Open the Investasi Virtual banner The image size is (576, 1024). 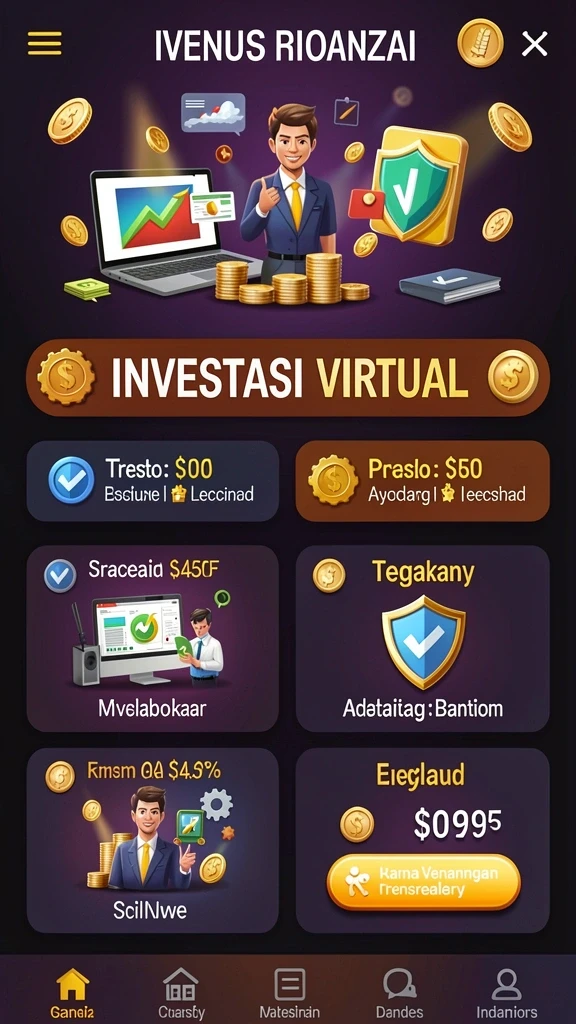point(287,377)
